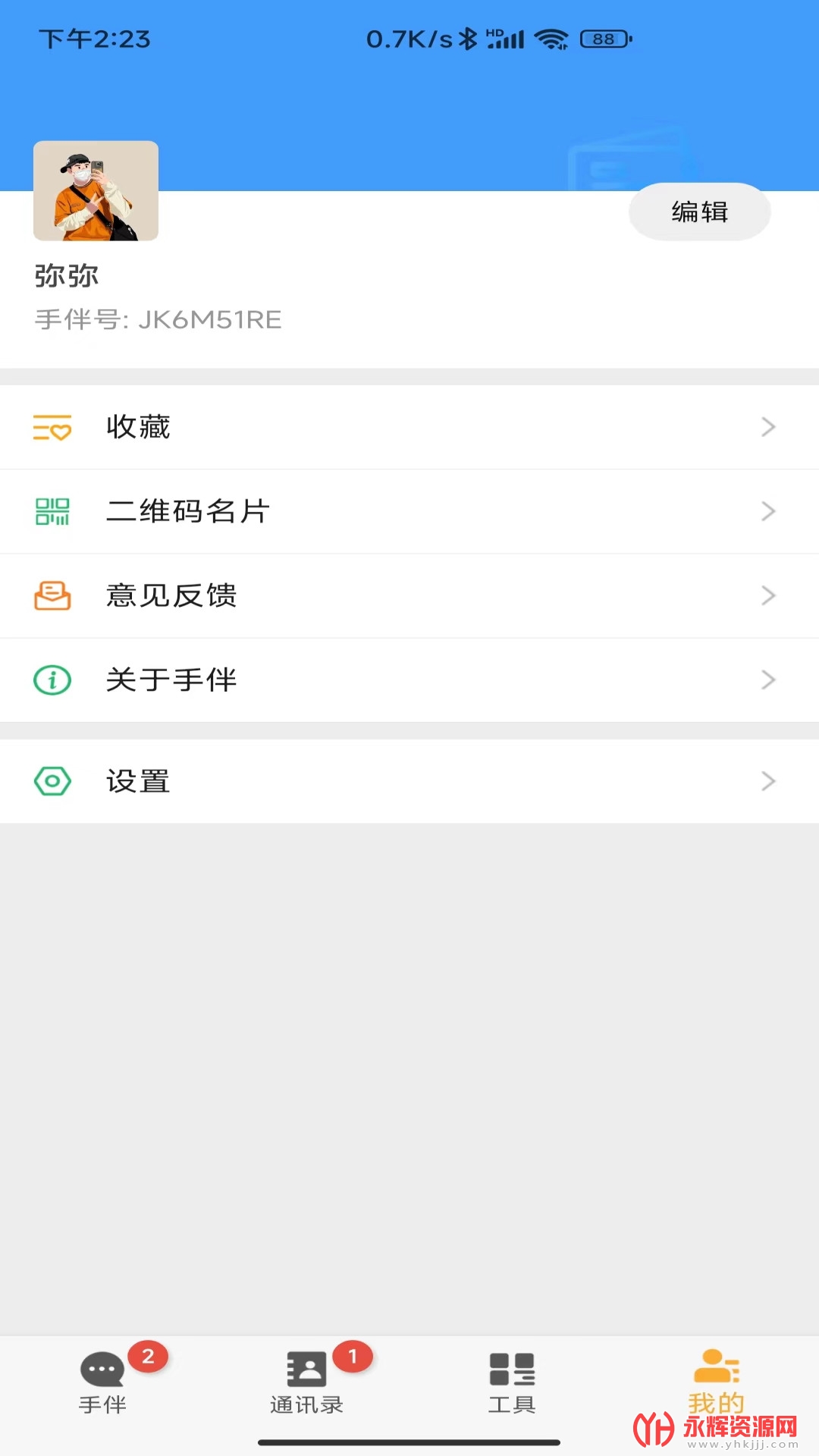The image size is (819, 1456).
Task: Open 二维码名片 QR code card
Action: tap(409, 511)
